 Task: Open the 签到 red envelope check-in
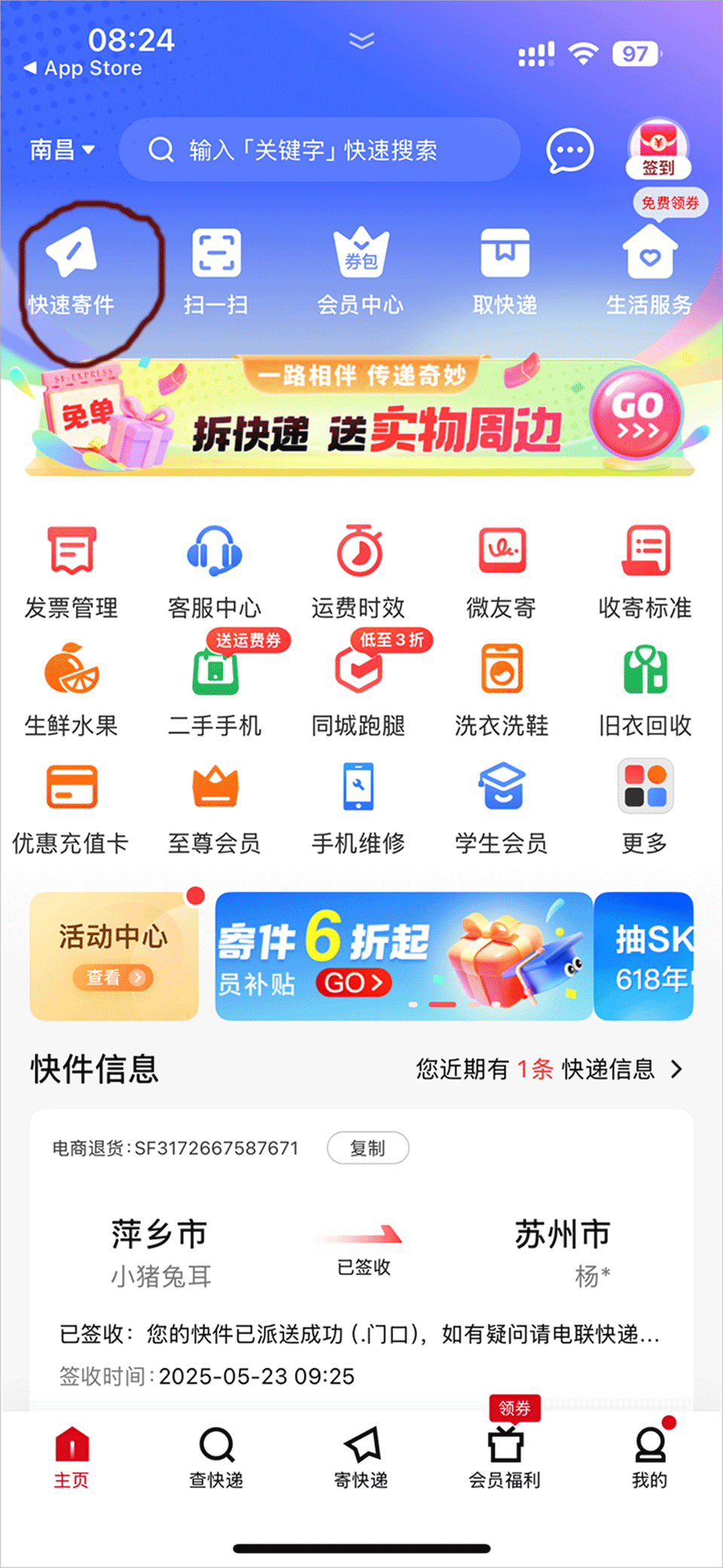point(657,148)
